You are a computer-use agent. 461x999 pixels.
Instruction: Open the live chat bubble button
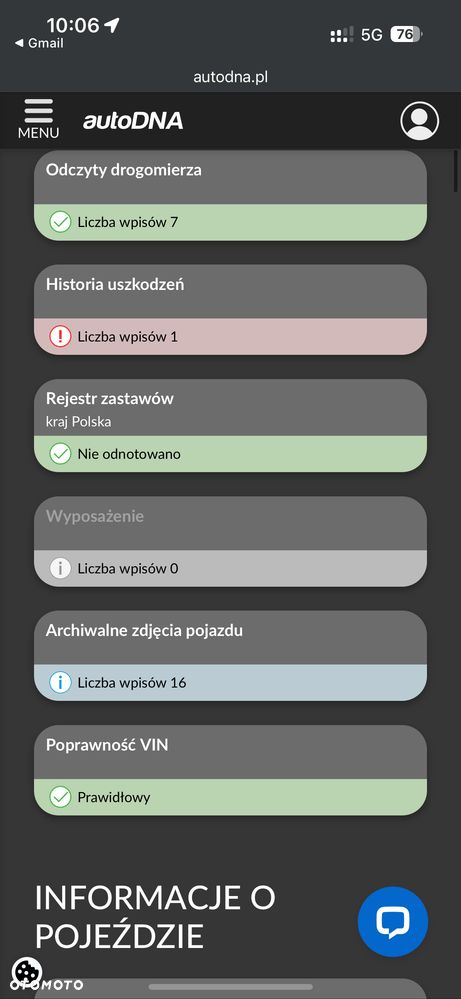tap(392, 921)
